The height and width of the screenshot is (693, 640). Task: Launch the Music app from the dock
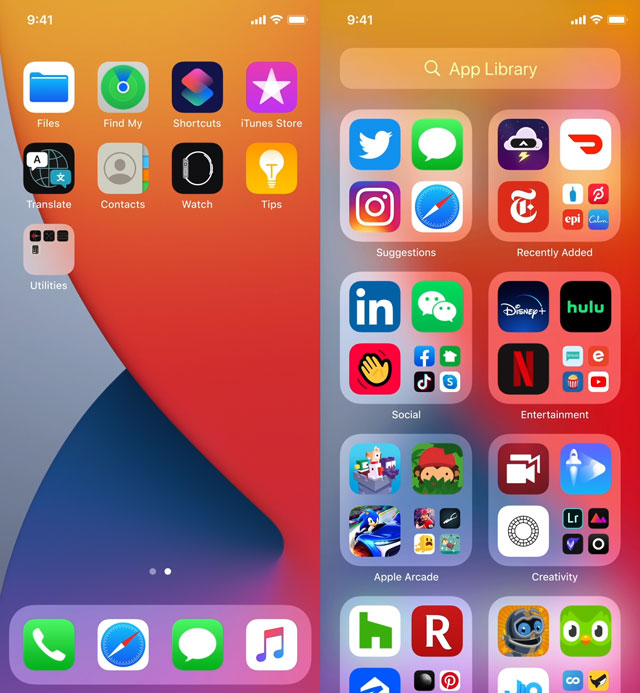point(271,645)
